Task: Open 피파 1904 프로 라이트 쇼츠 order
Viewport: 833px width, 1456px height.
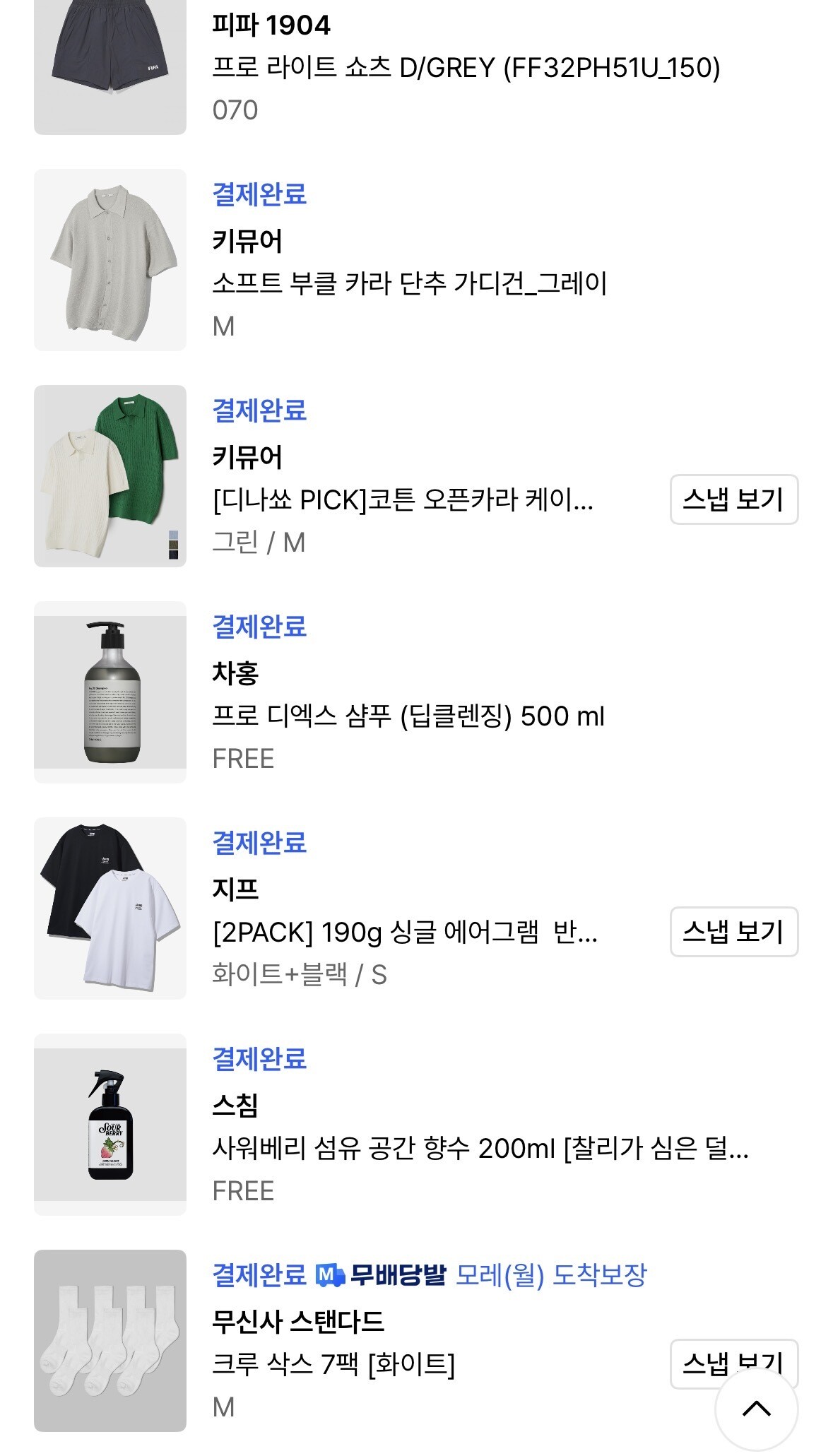Action: click(465, 68)
